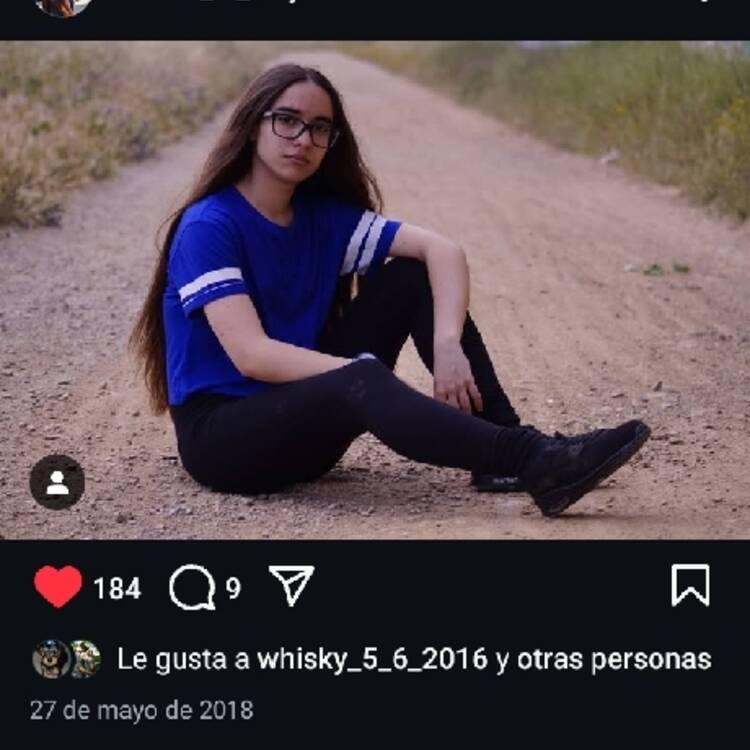750x750 pixels.
Task: Open the comments on this post
Action: click(x=192, y=587)
